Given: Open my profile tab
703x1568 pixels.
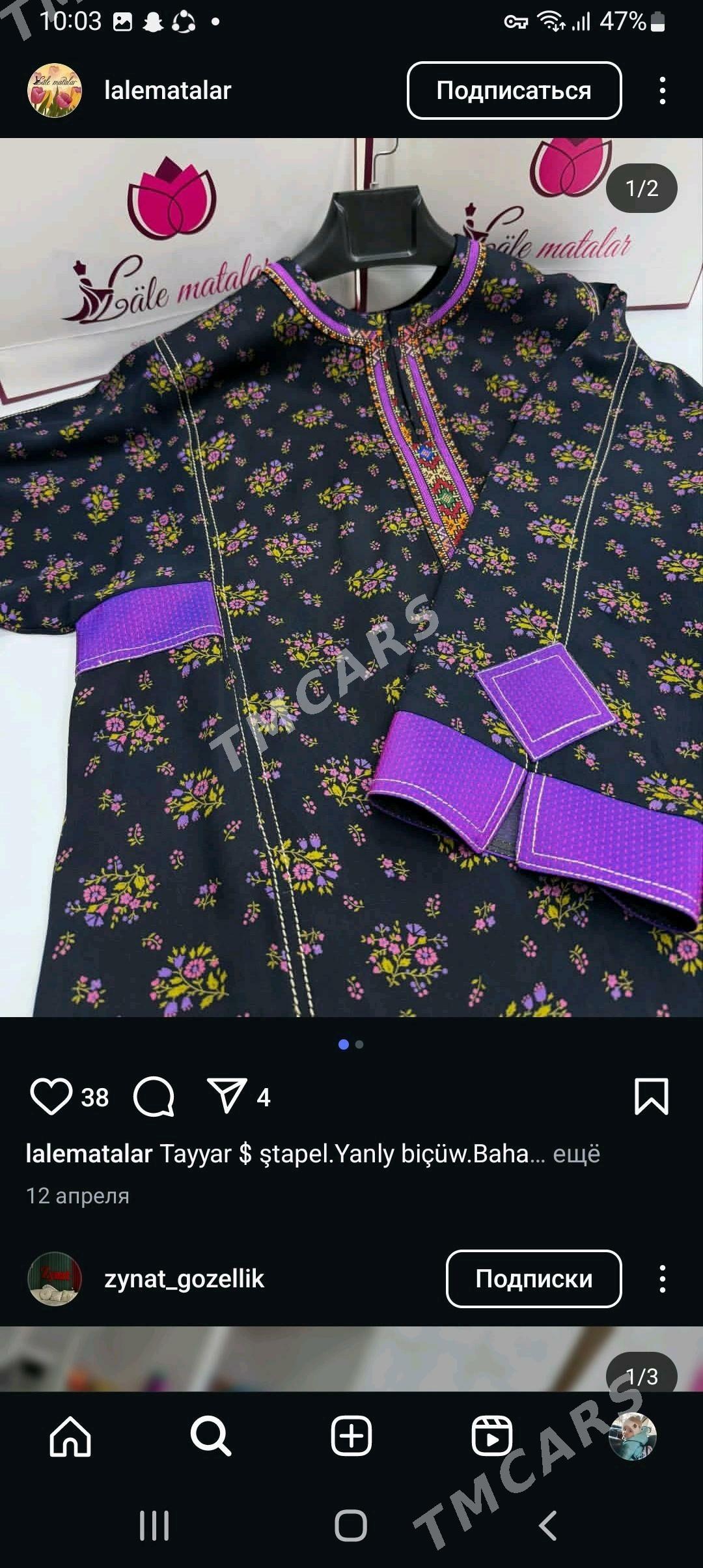Looking at the screenshot, I should [632, 1436].
